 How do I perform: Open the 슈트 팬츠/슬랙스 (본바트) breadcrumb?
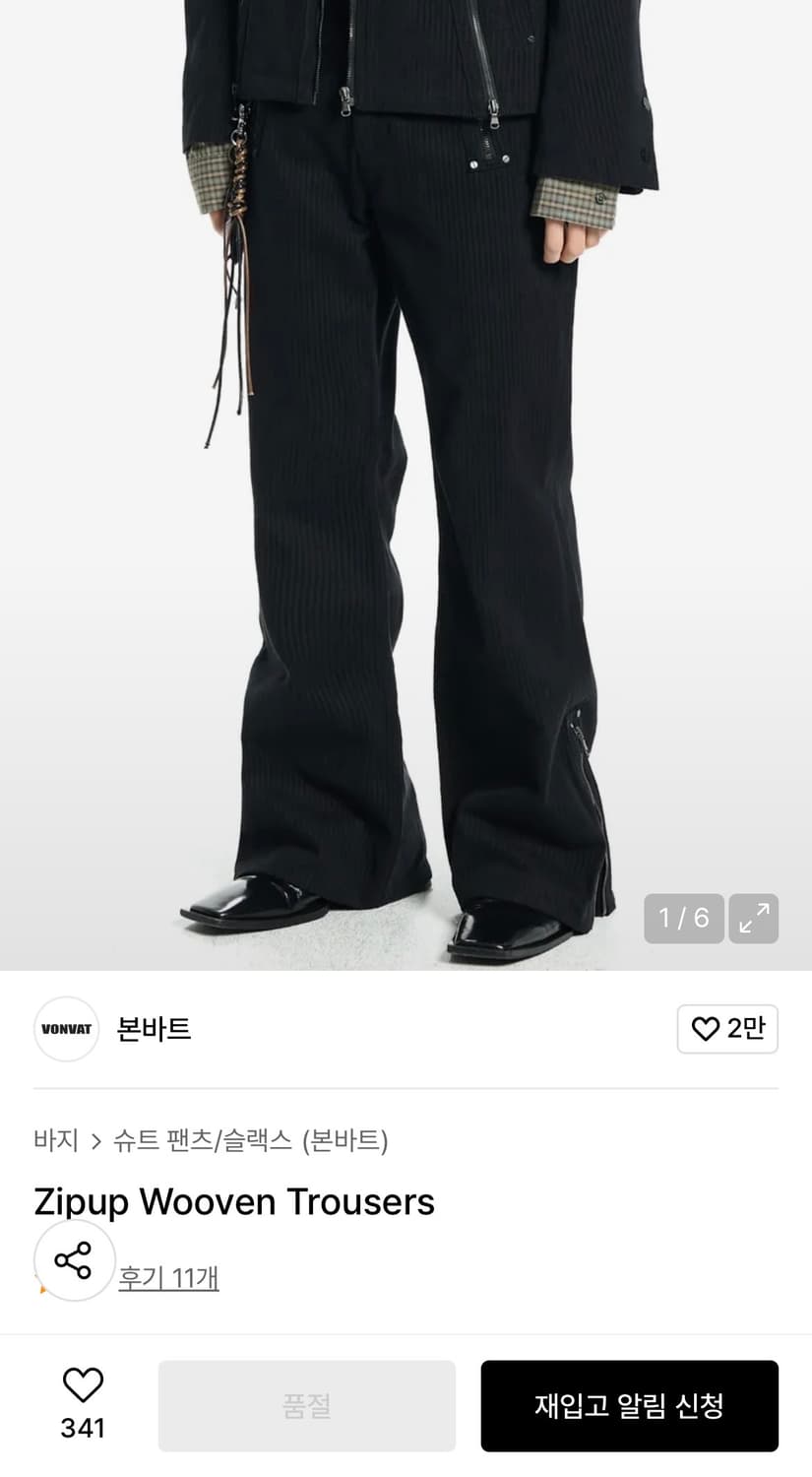(x=250, y=1141)
